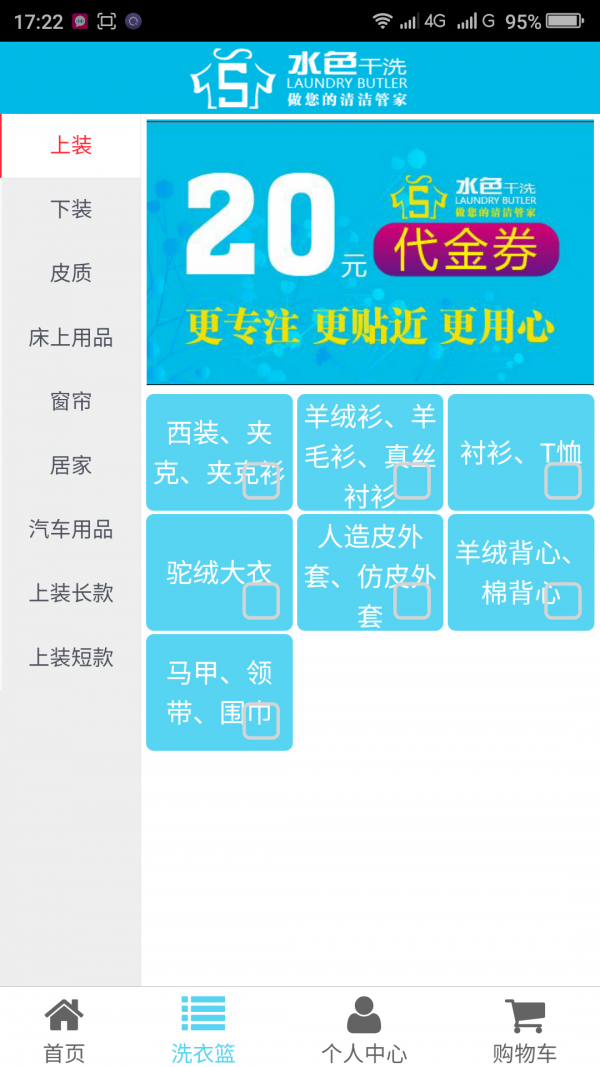Switch to 上装长款 category
Screen dimensions: 600x1067
(71, 593)
